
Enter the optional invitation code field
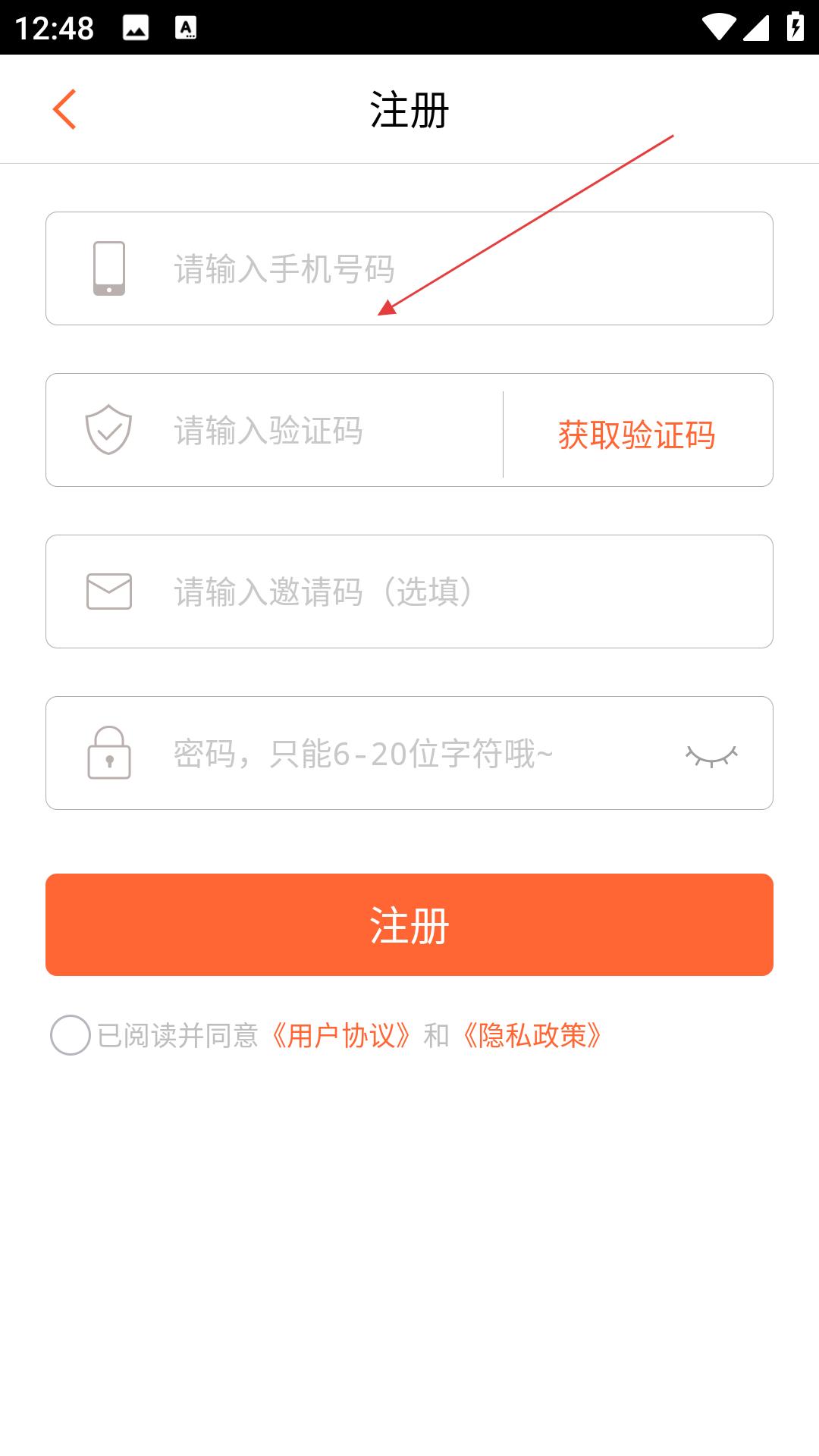pyautogui.click(x=409, y=591)
